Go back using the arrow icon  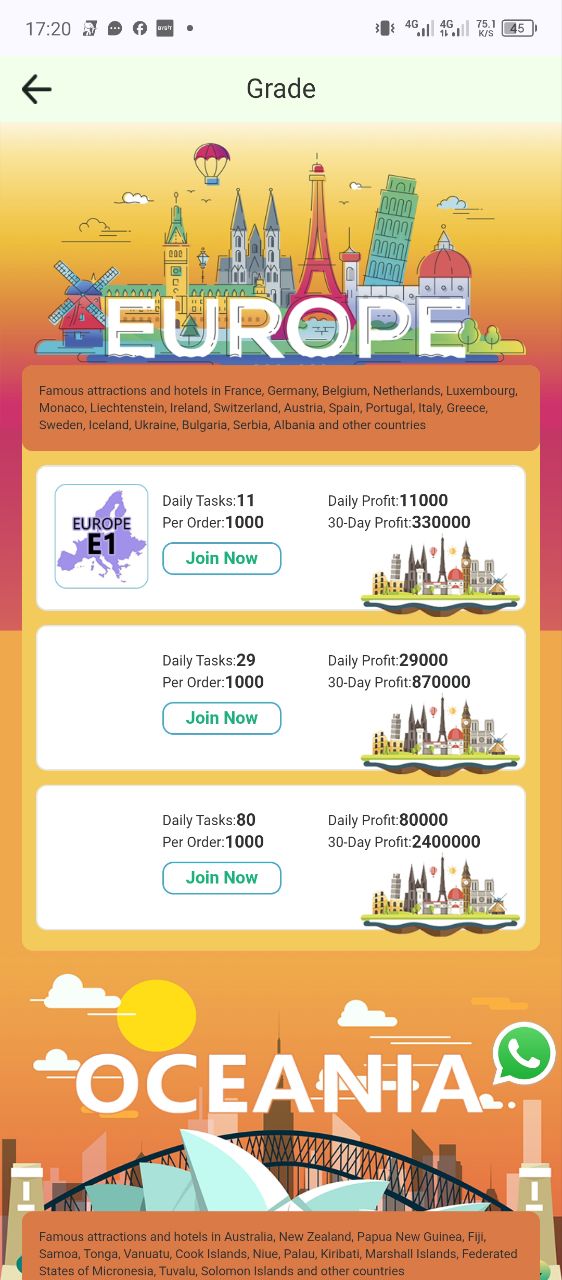36,89
